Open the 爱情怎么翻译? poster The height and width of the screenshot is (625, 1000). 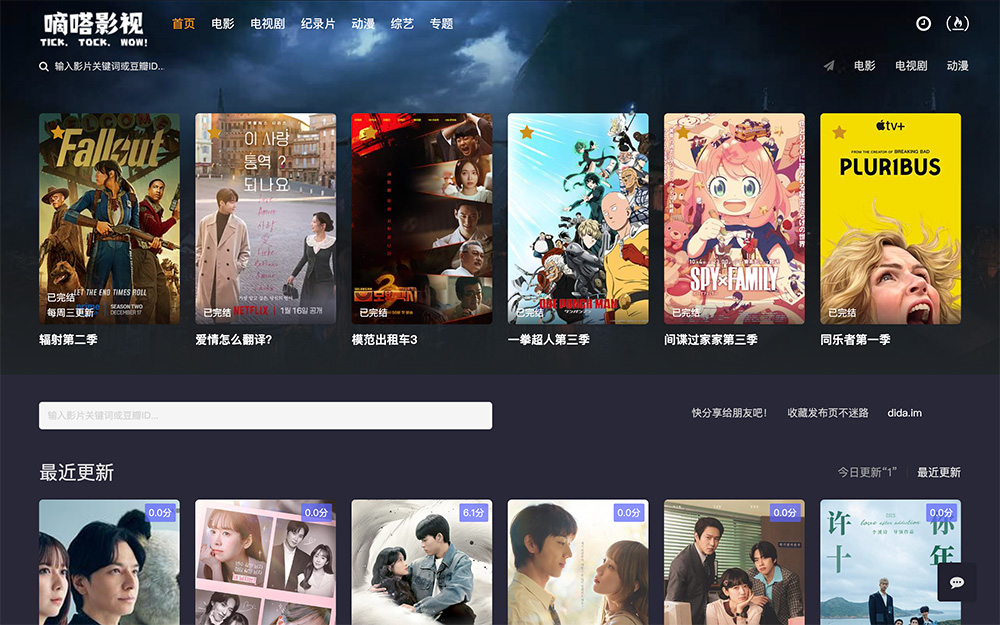click(265, 218)
